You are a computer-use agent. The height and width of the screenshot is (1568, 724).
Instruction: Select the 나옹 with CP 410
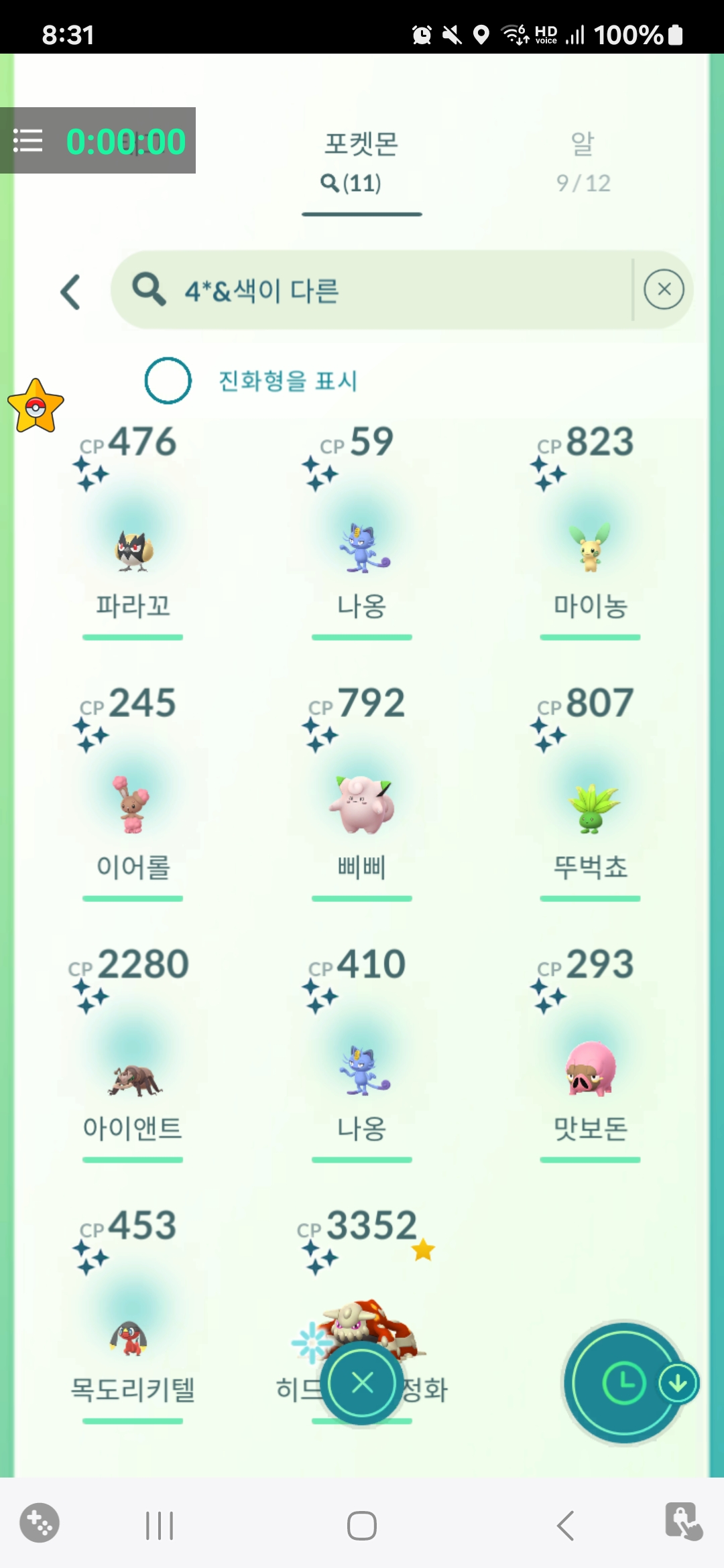coord(362,1072)
